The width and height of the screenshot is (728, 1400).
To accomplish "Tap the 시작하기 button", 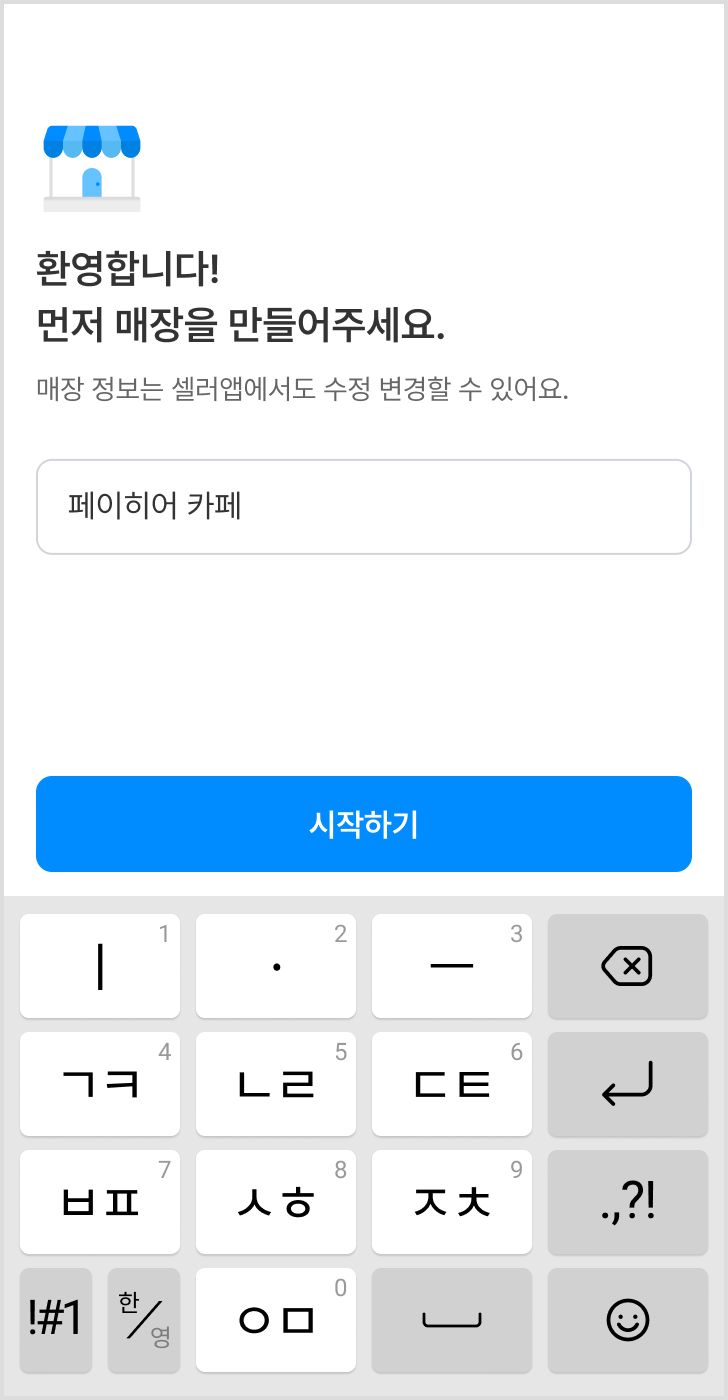I will (x=364, y=824).
